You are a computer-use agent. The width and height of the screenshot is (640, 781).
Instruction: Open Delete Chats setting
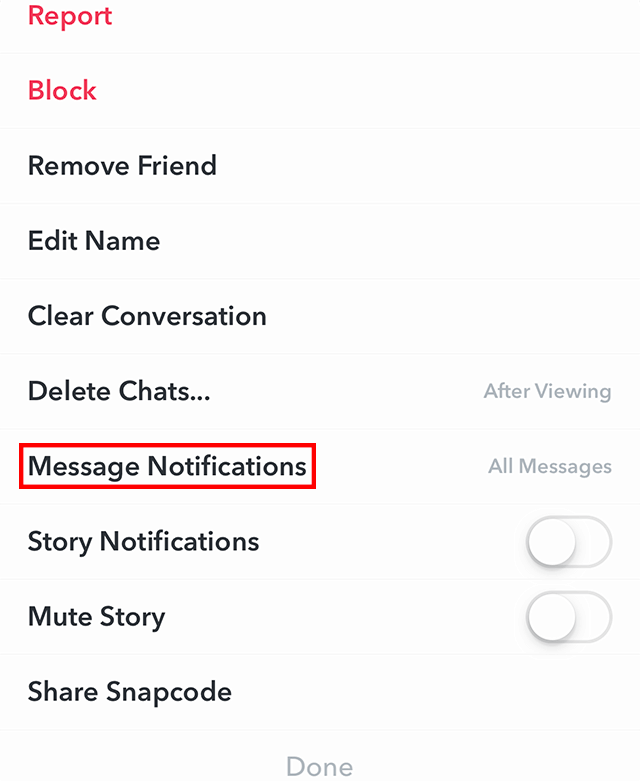click(119, 391)
